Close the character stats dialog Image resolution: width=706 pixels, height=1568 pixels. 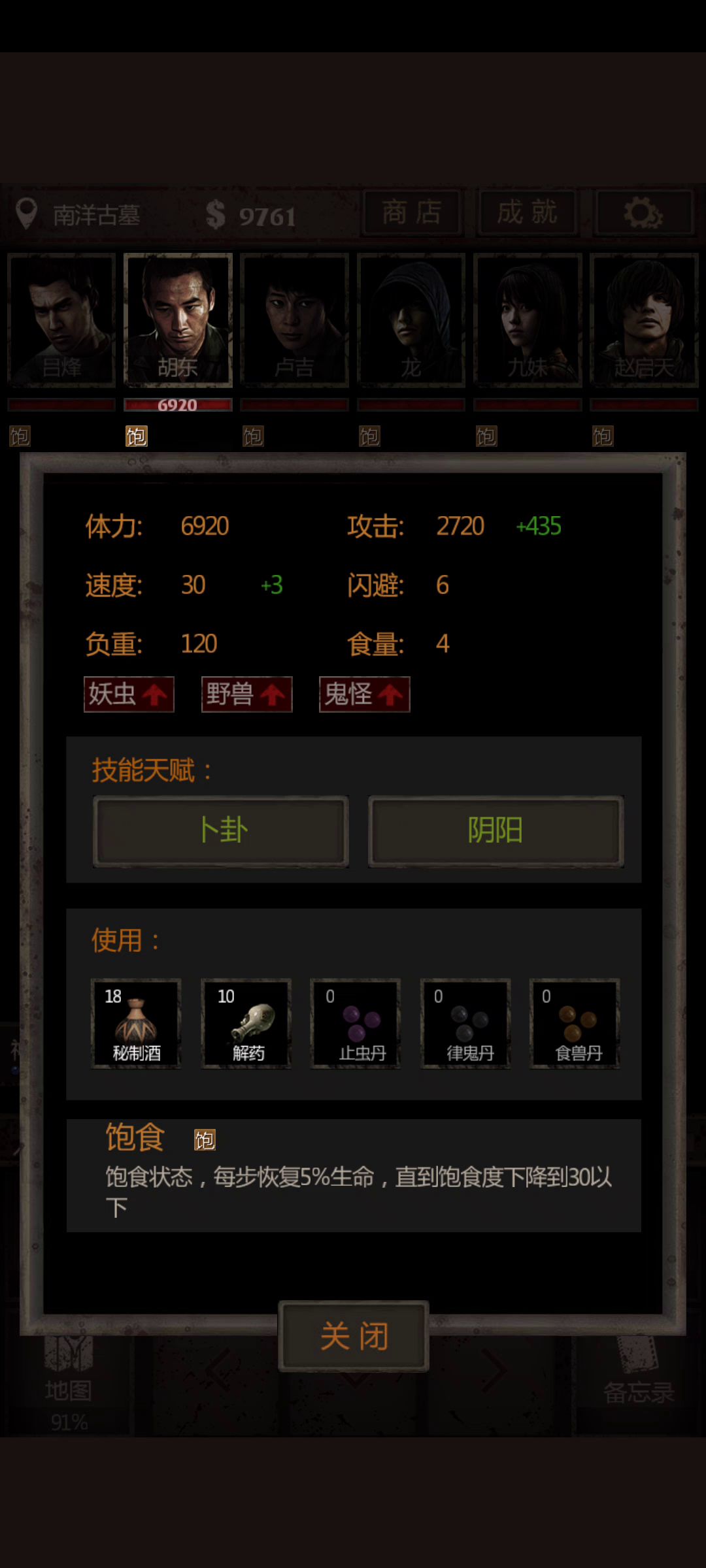click(354, 1336)
